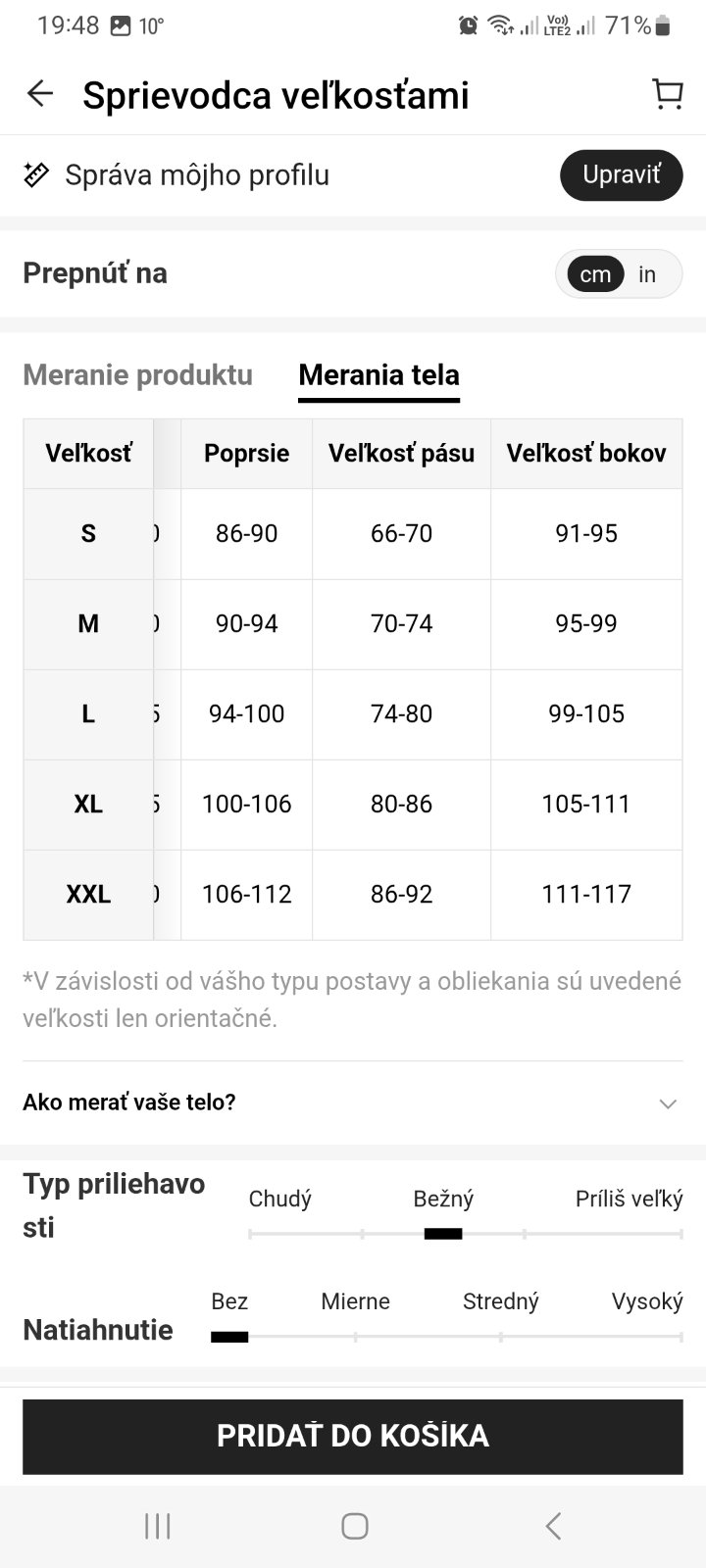Open the shopping cart
This screenshot has height=1568, width=706.
click(x=668, y=94)
